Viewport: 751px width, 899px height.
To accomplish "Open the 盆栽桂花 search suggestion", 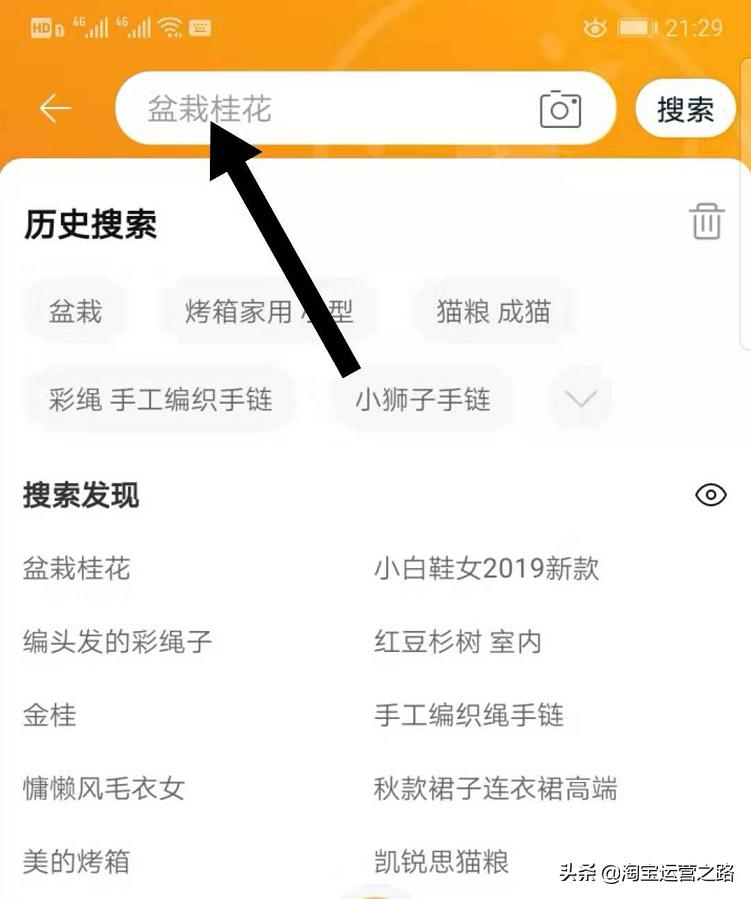I will point(75,569).
